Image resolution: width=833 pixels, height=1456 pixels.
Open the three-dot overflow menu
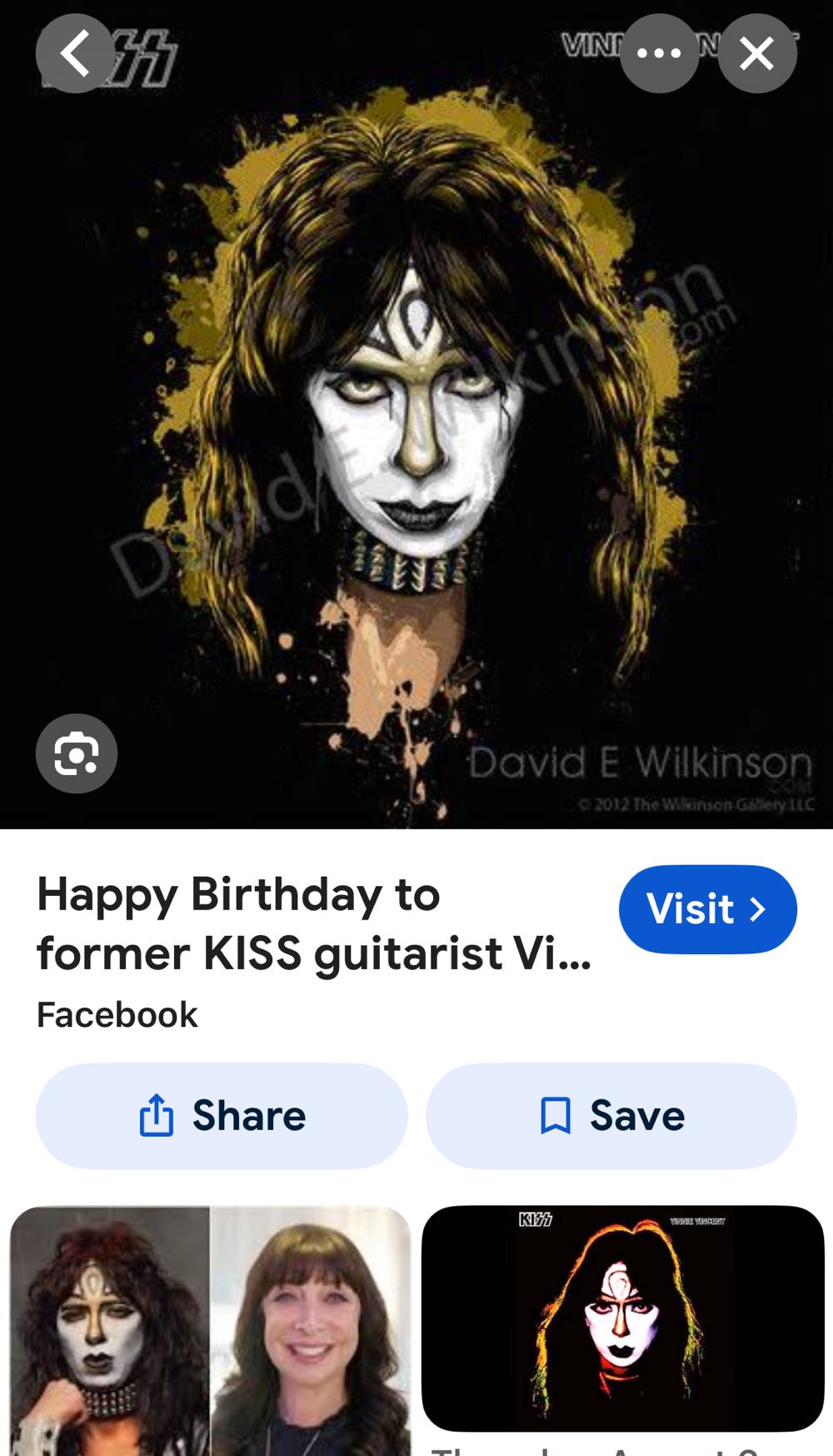pos(659,54)
